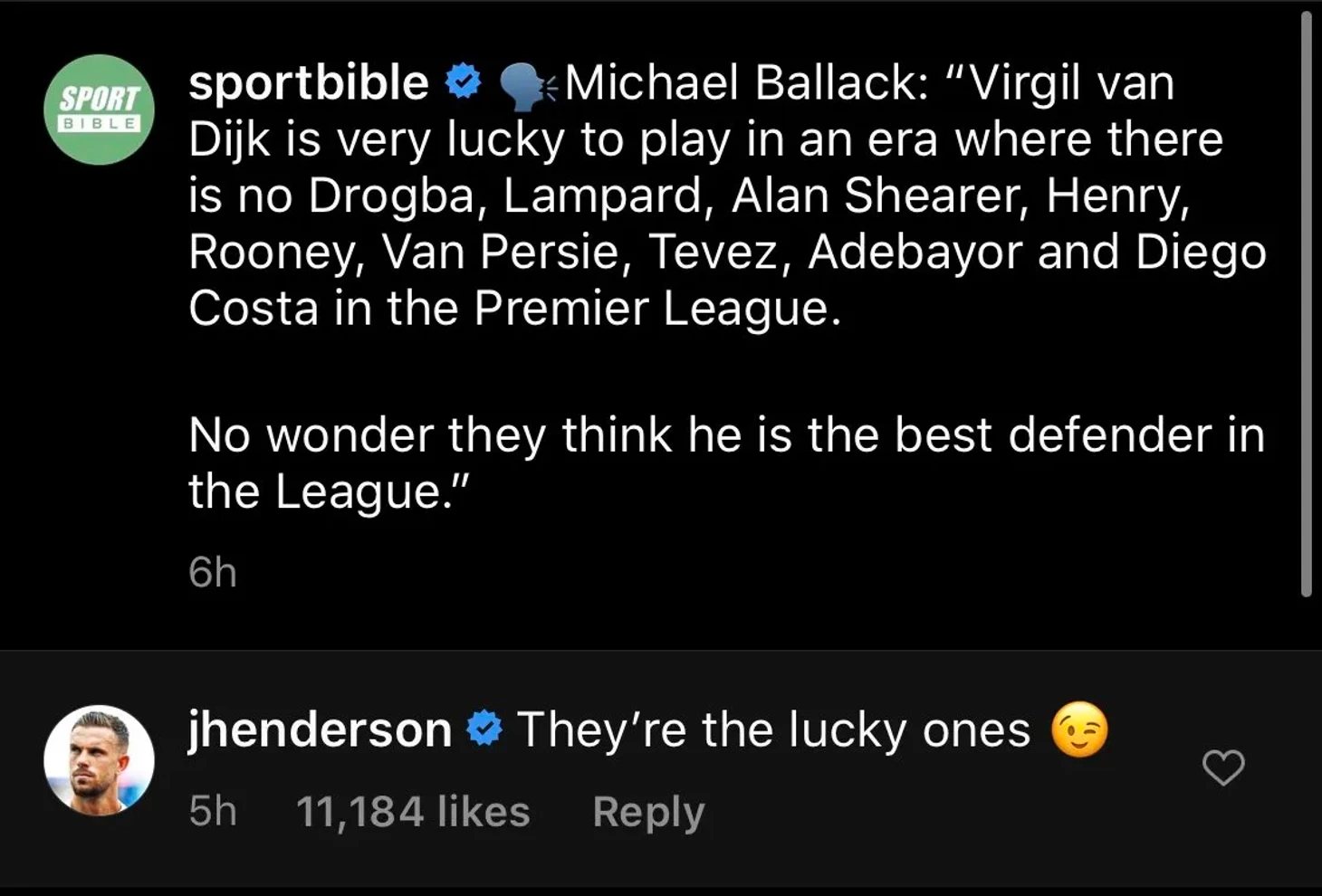This screenshot has width=1322, height=896.
Task: Like jhenderson's comment with the heart
Action: coord(1223,768)
